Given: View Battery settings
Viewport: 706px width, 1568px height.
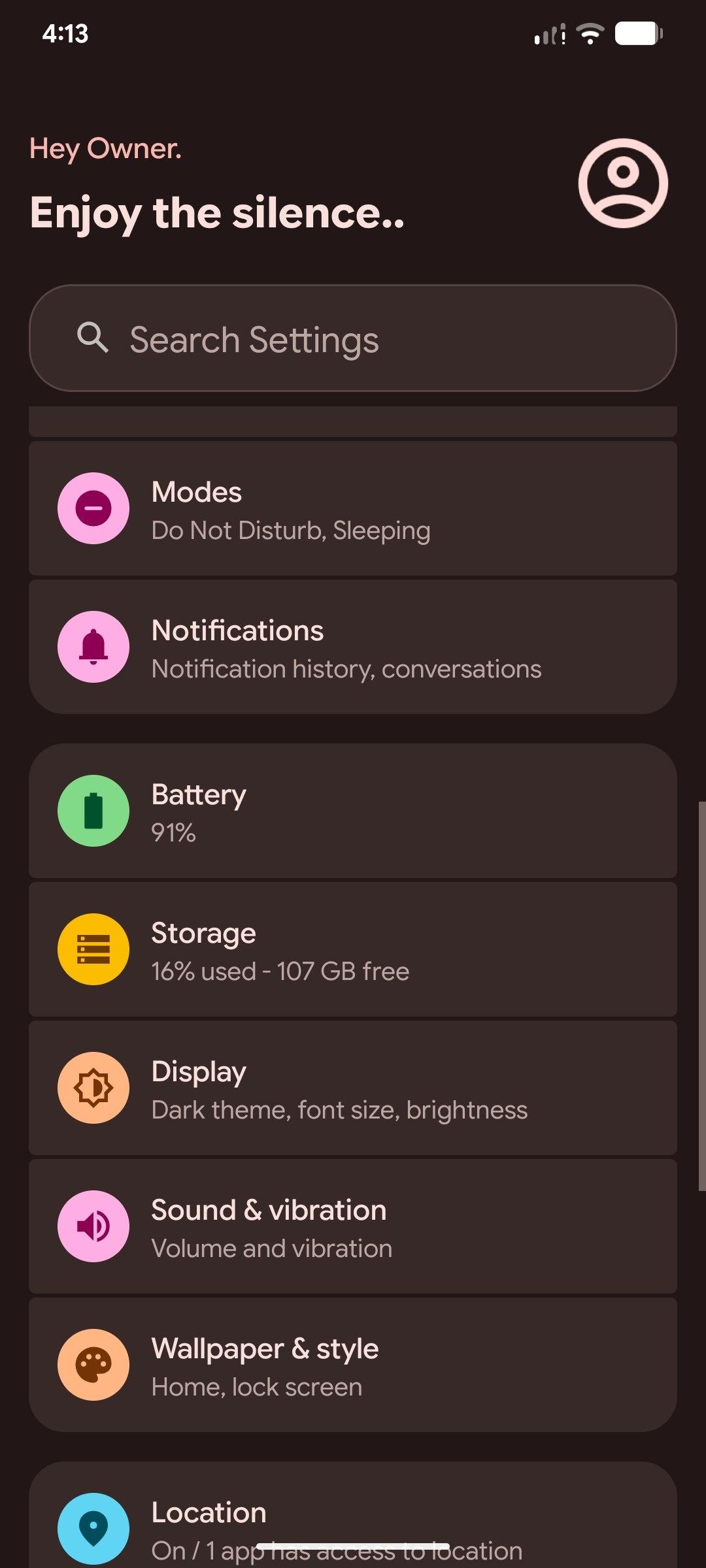Looking at the screenshot, I should point(353,812).
